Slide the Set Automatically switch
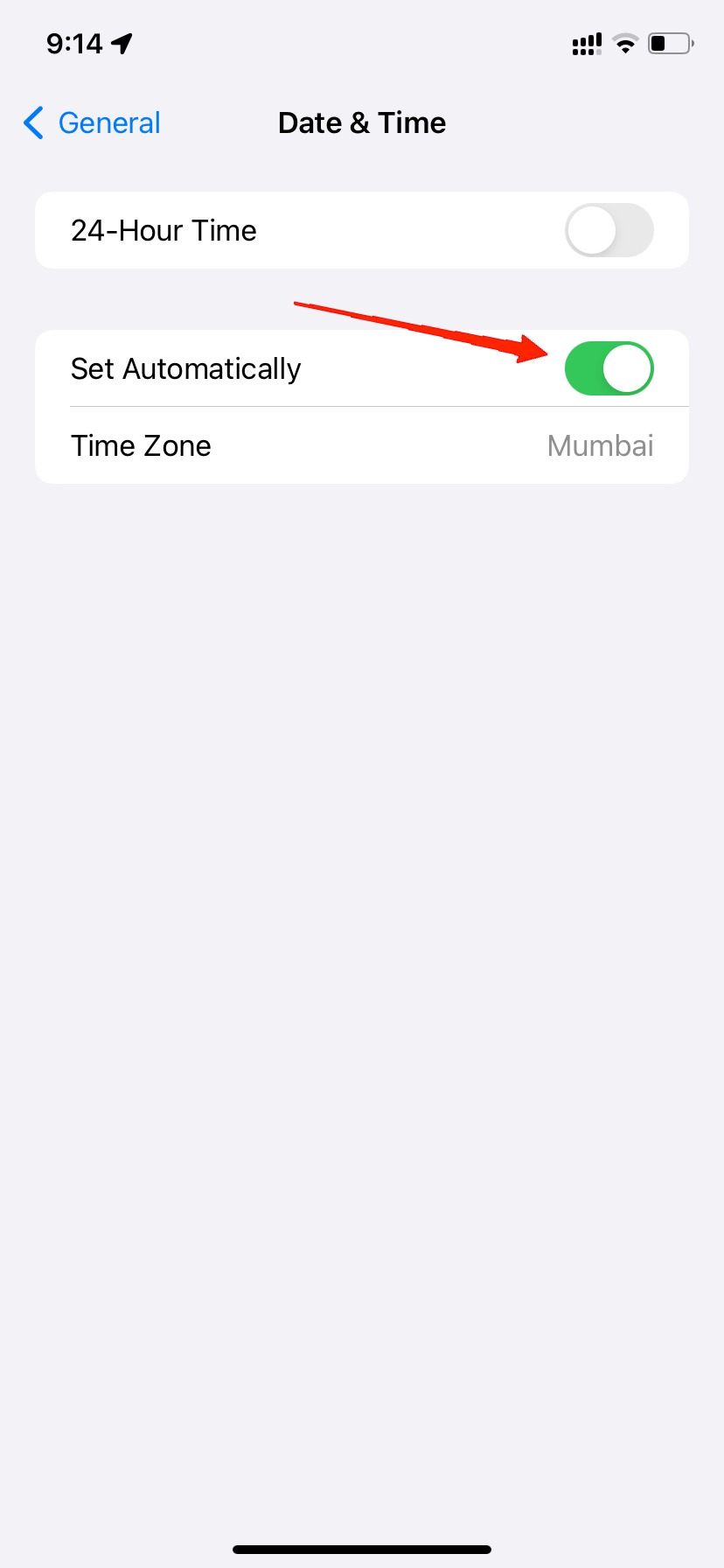The image size is (724, 1568). (609, 367)
